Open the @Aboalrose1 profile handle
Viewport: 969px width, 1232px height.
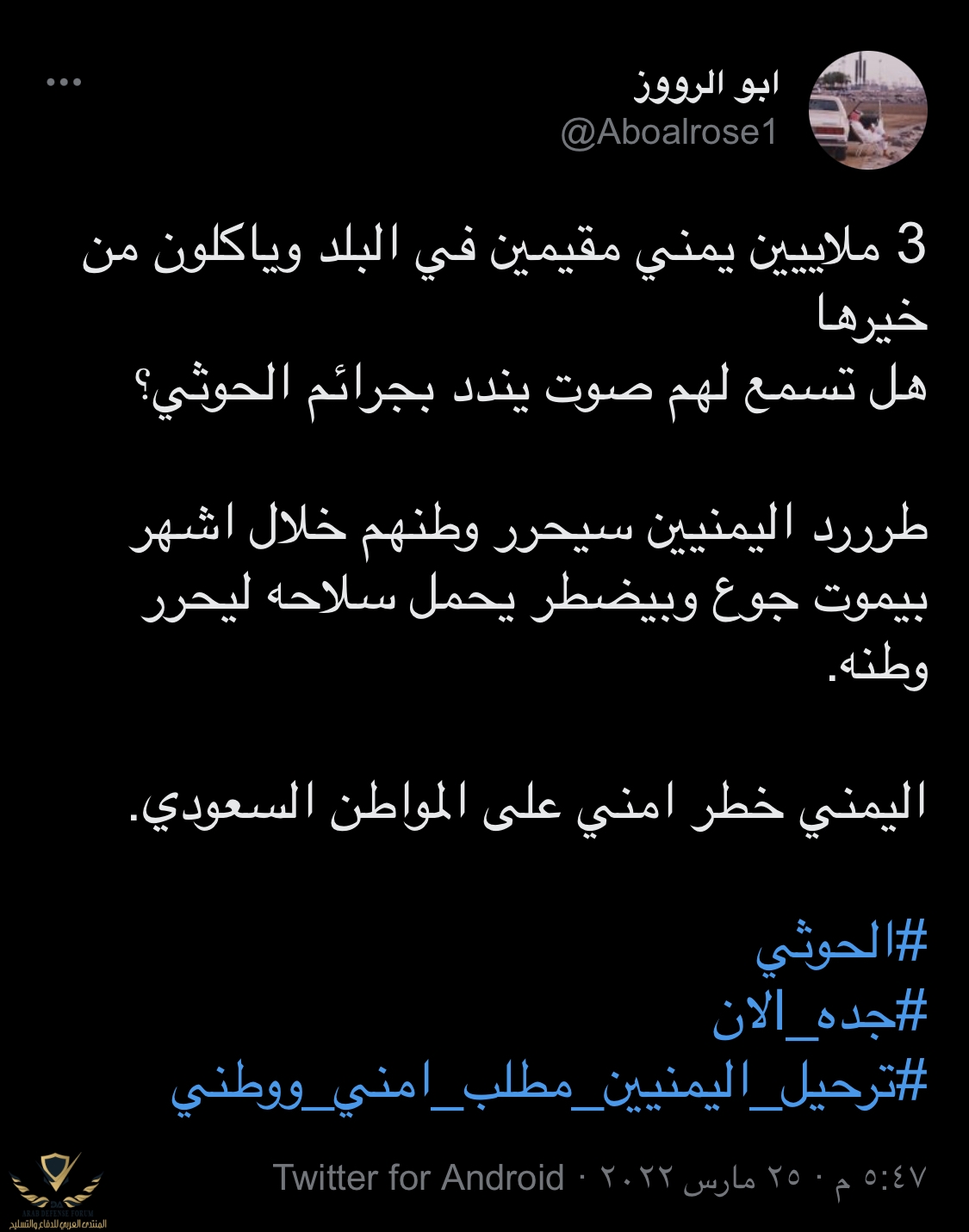point(669,133)
